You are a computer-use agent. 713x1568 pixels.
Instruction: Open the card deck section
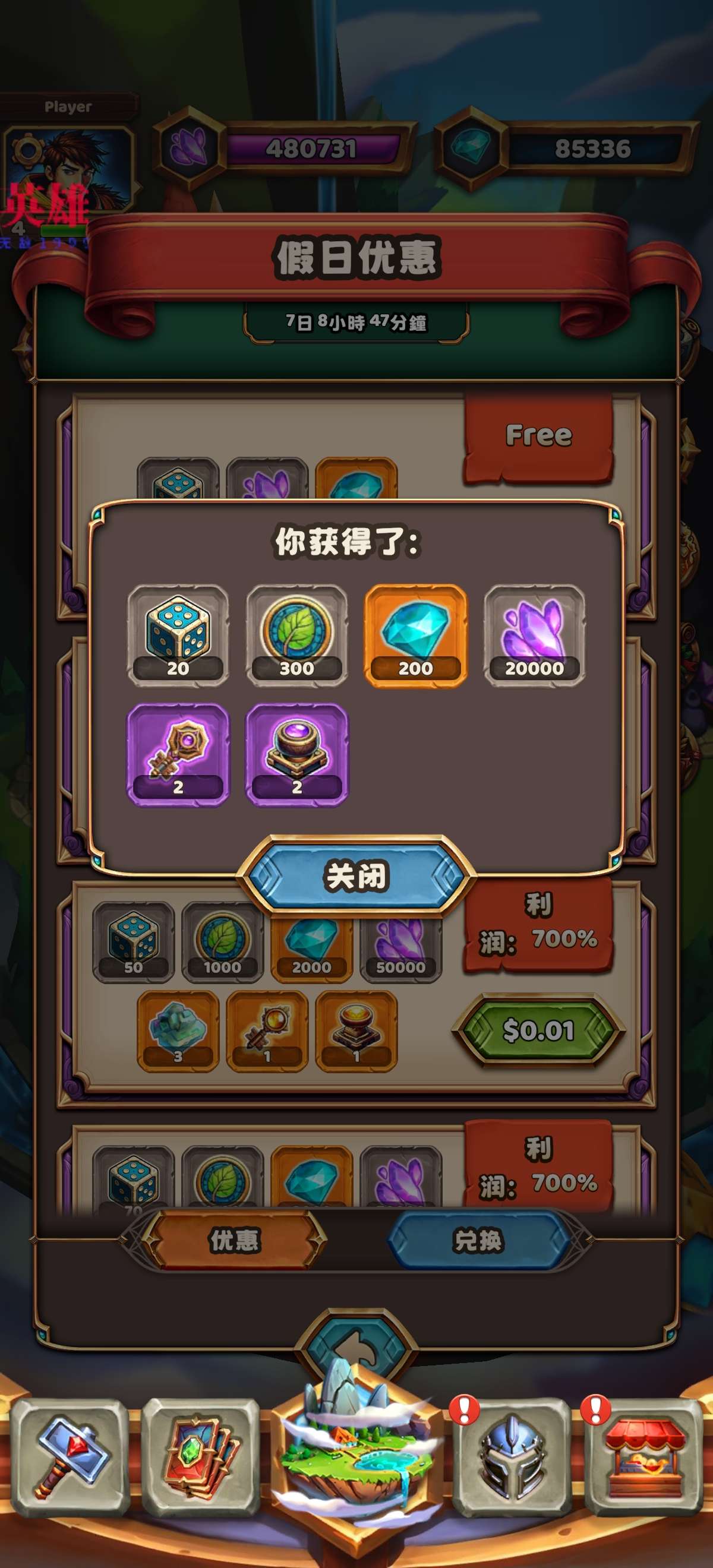coord(201,1456)
